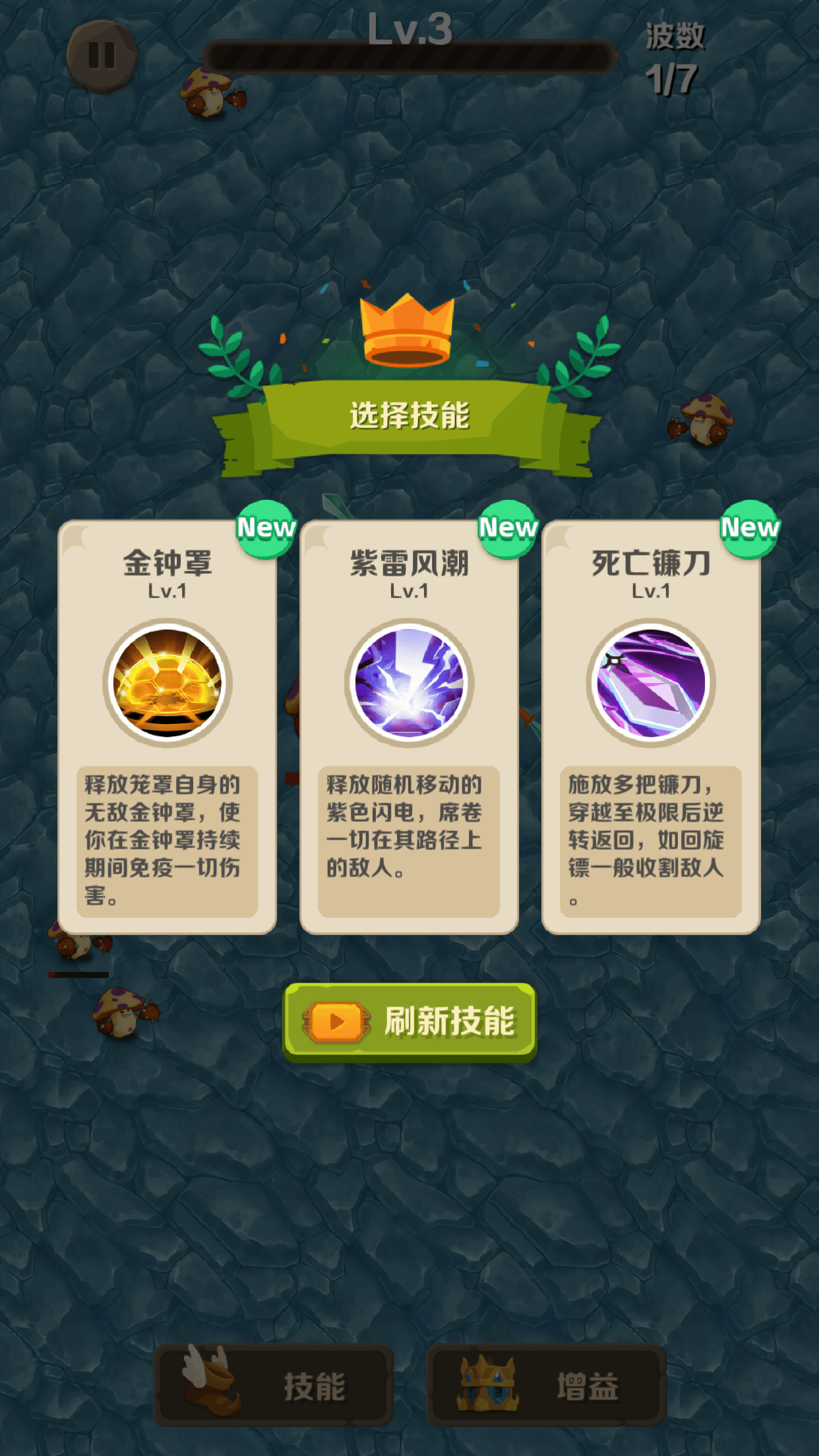
Task: Pick the 死亡镰刀 skill card
Action: pos(651,725)
